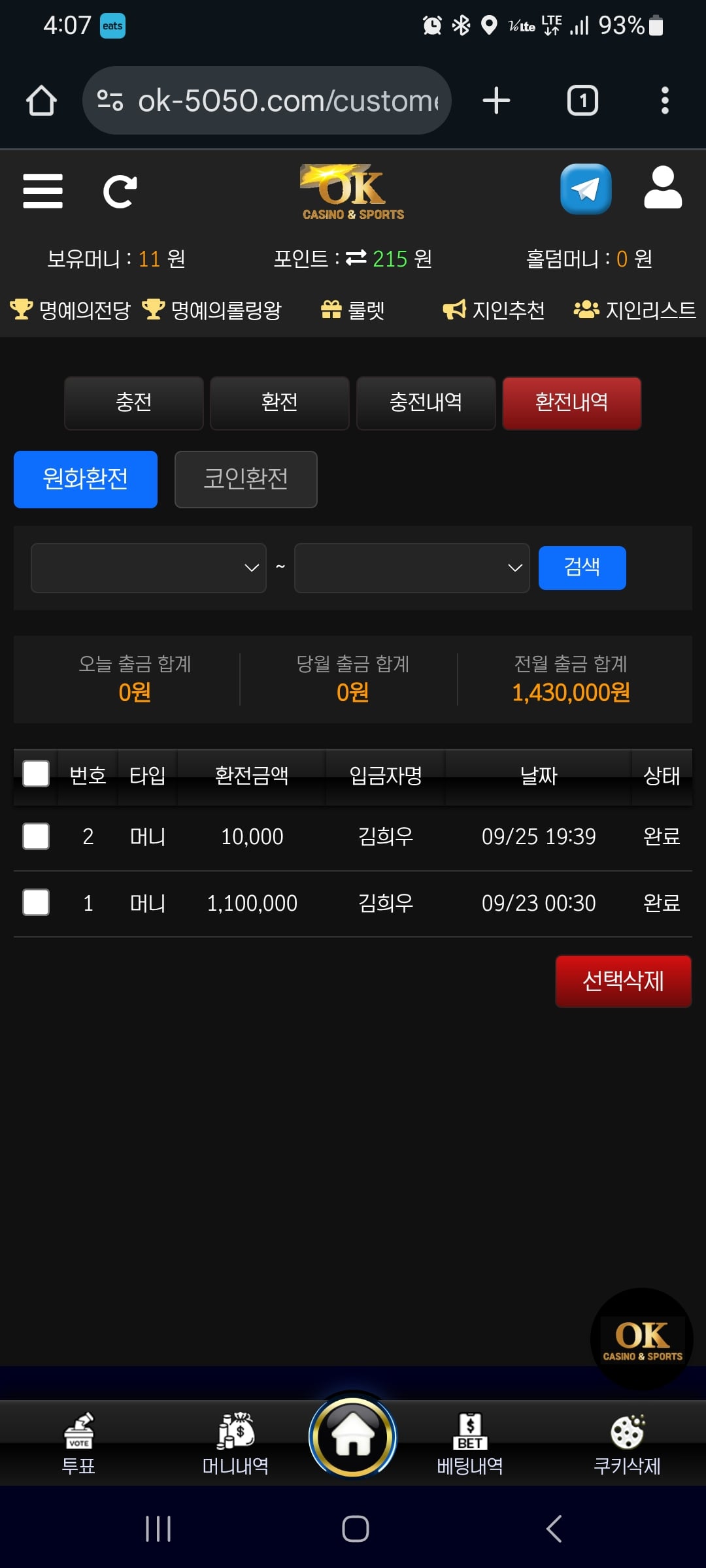Switch to the 환전 tab
Image resolution: width=706 pixels, height=1568 pixels.
pos(280,402)
